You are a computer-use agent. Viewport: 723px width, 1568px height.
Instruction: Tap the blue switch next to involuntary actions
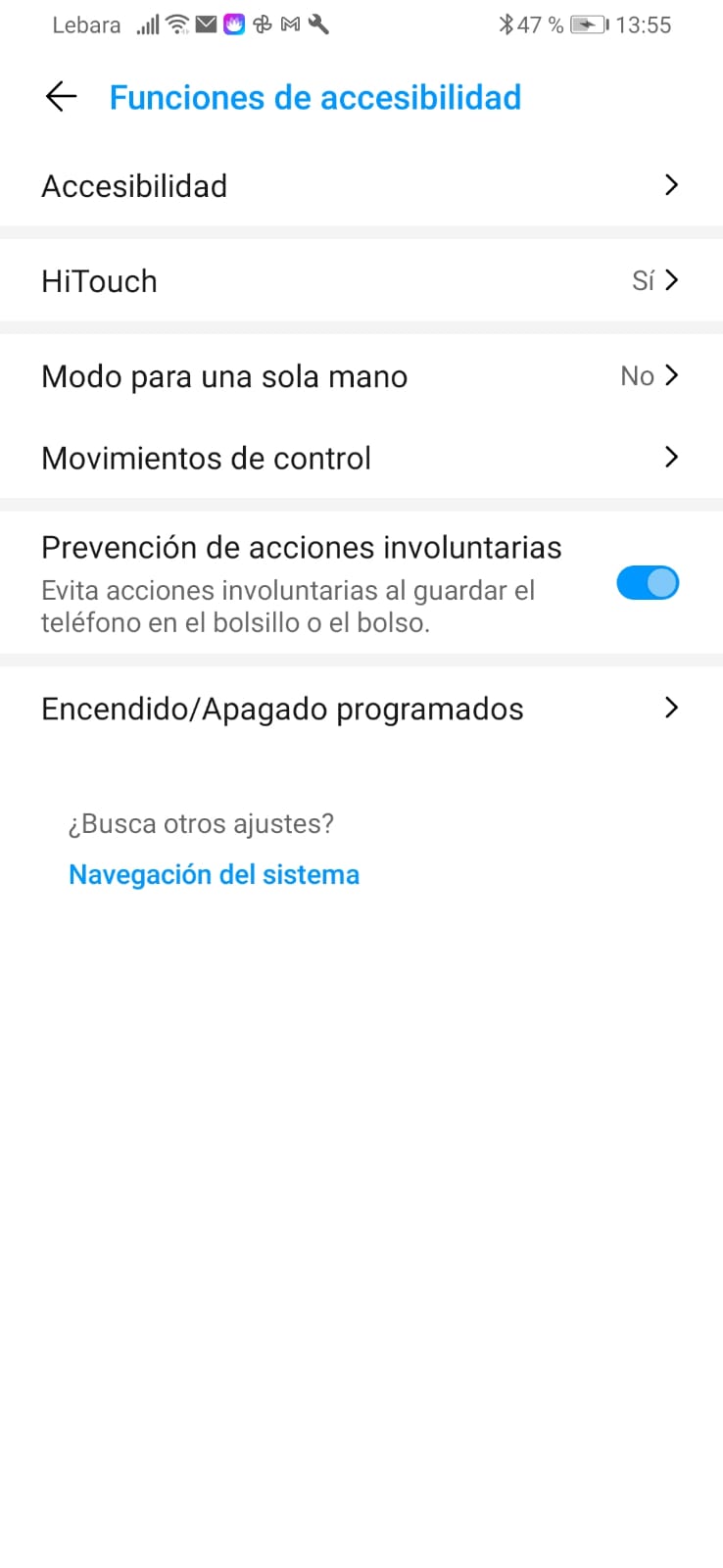(647, 582)
